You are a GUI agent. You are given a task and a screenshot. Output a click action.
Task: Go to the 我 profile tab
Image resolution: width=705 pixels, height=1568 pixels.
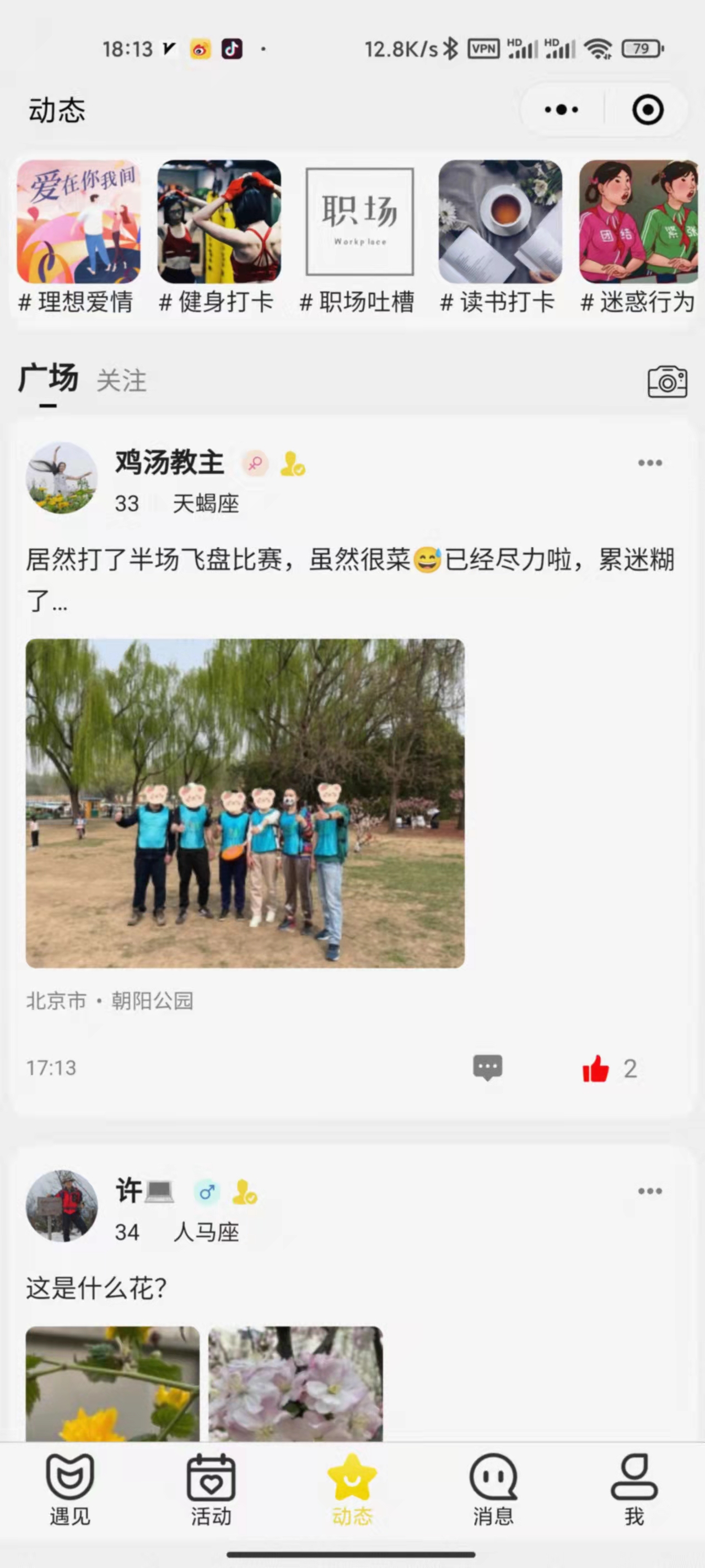click(x=634, y=1489)
